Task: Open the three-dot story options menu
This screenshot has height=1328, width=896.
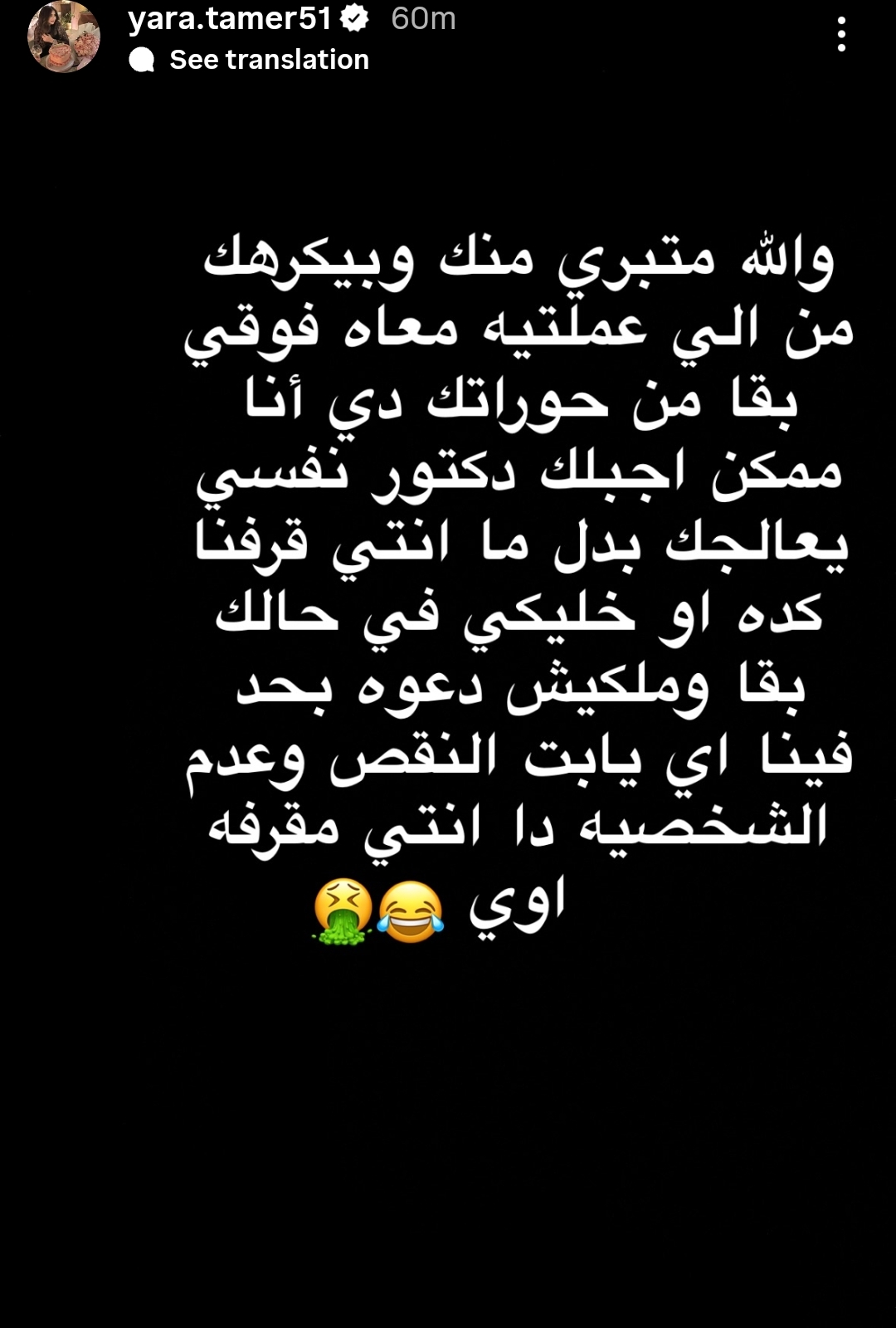Action: (x=841, y=35)
